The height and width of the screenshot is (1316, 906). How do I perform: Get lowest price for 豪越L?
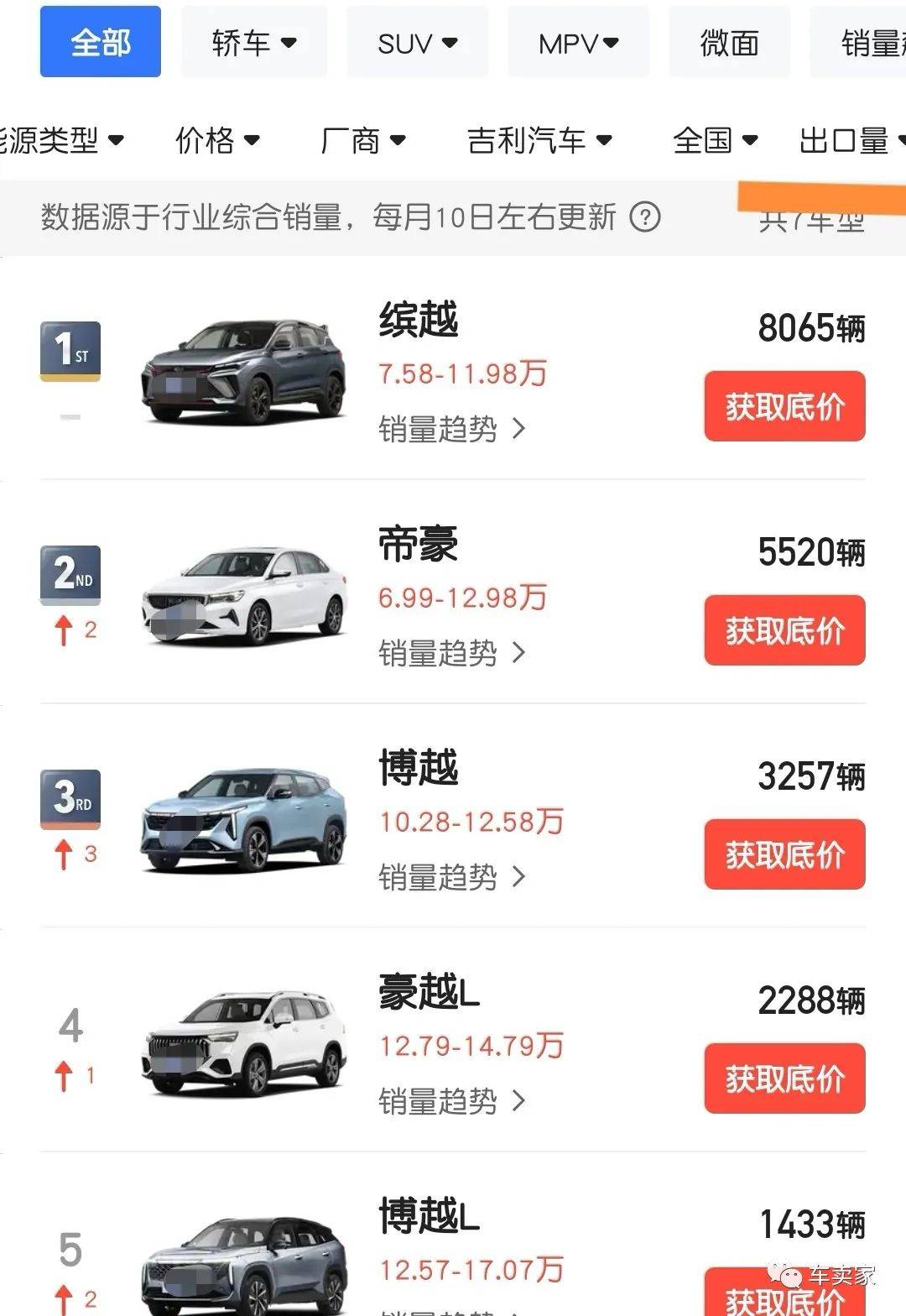tap(784, 1078)
